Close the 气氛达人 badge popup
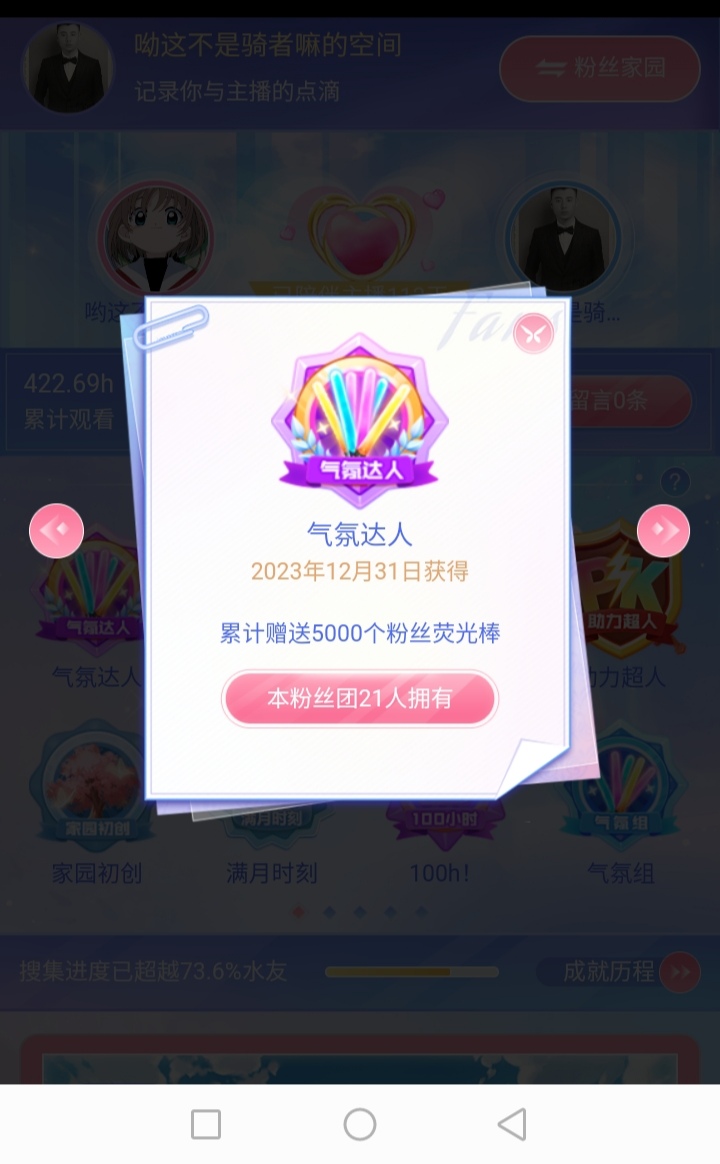 [x=533, y=334]
